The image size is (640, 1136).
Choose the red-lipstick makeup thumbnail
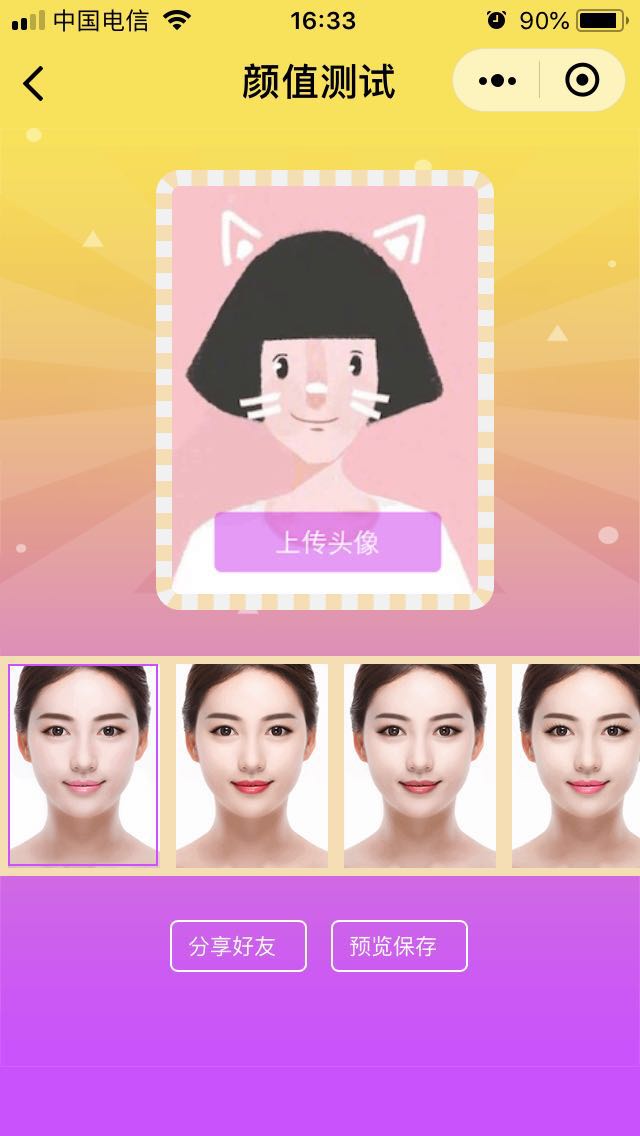click(252, 765)
